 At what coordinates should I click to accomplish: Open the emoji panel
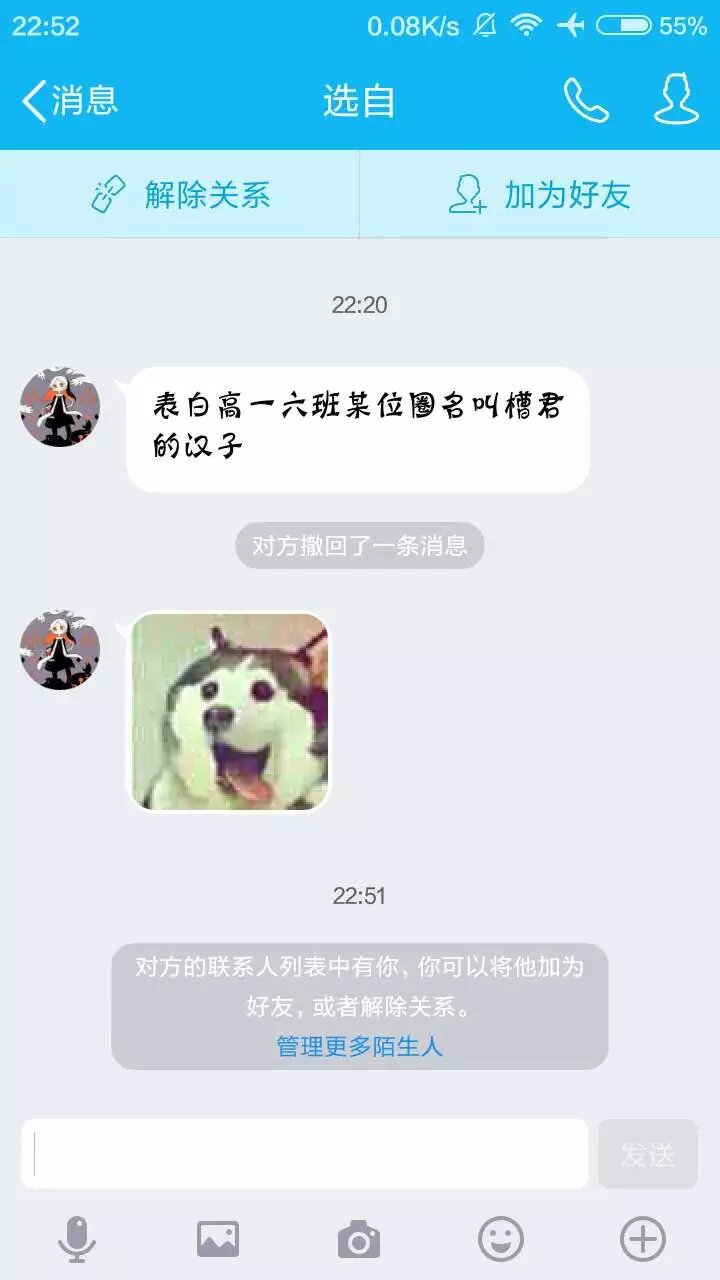(x=501, y=1240)
